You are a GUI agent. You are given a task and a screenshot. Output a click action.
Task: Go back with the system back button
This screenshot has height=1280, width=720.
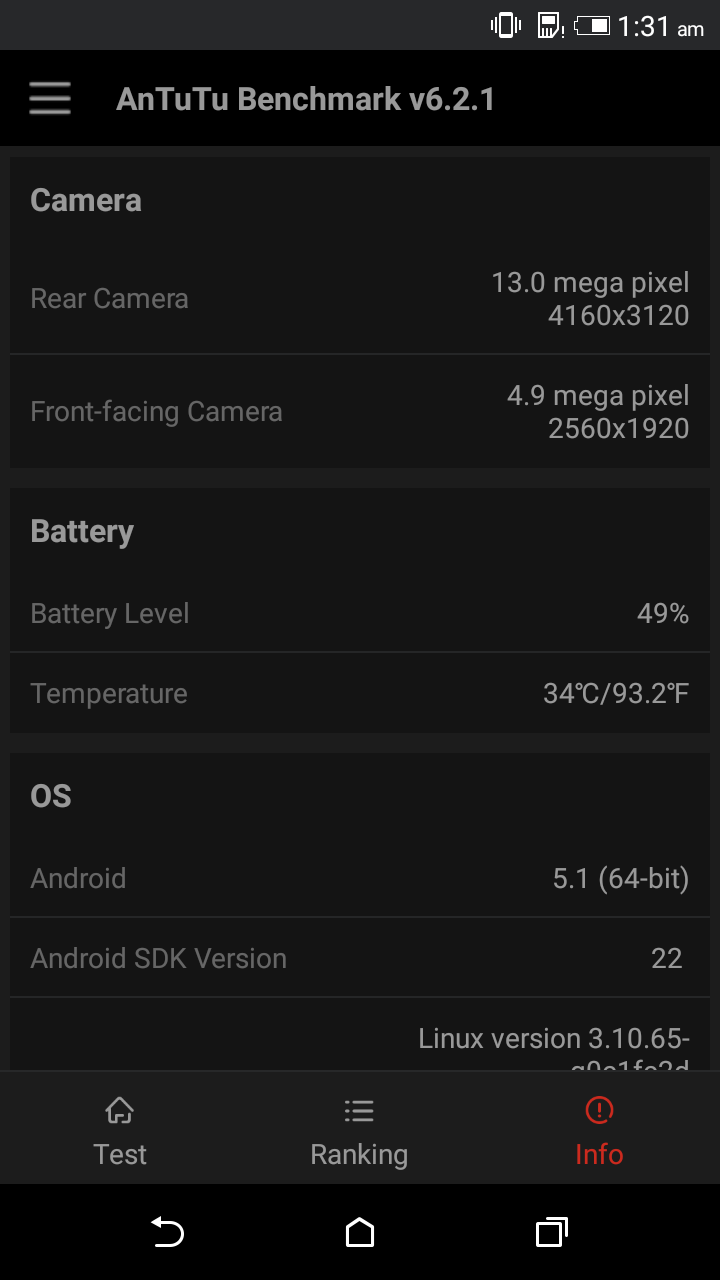pos(167,1232)
